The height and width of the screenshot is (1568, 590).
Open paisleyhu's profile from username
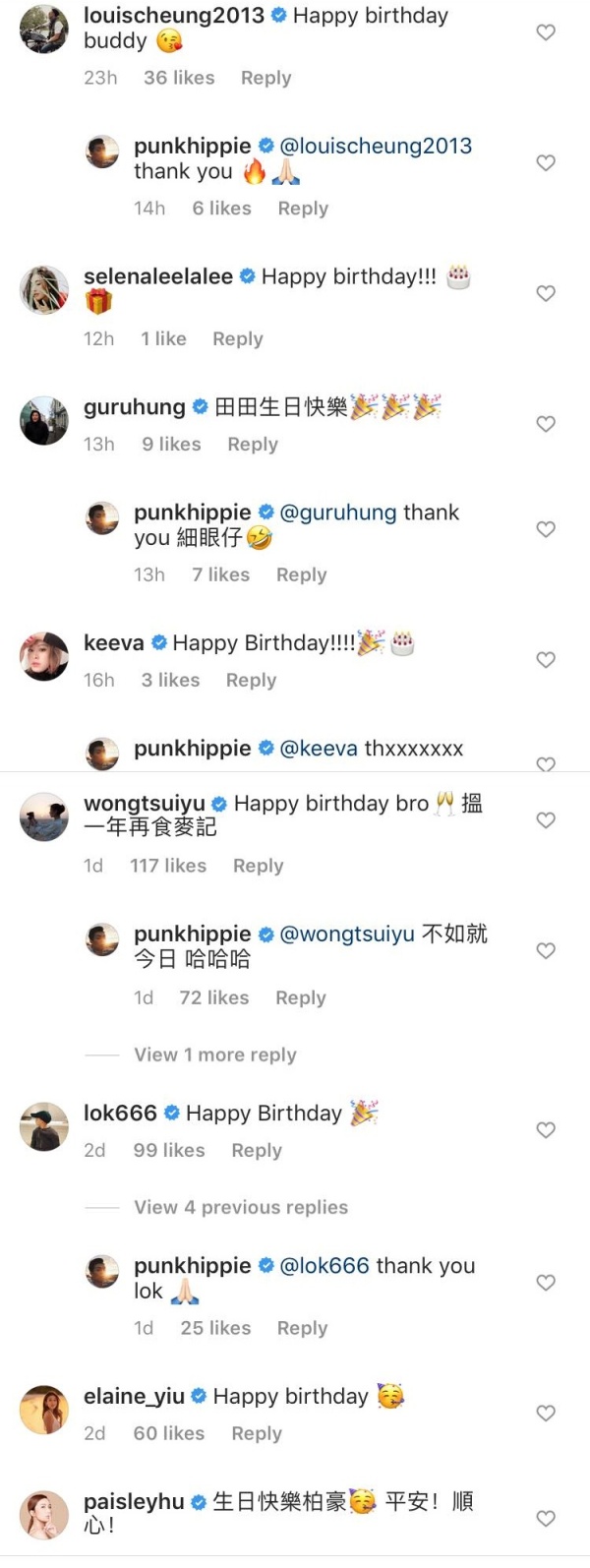(134, 1502)
